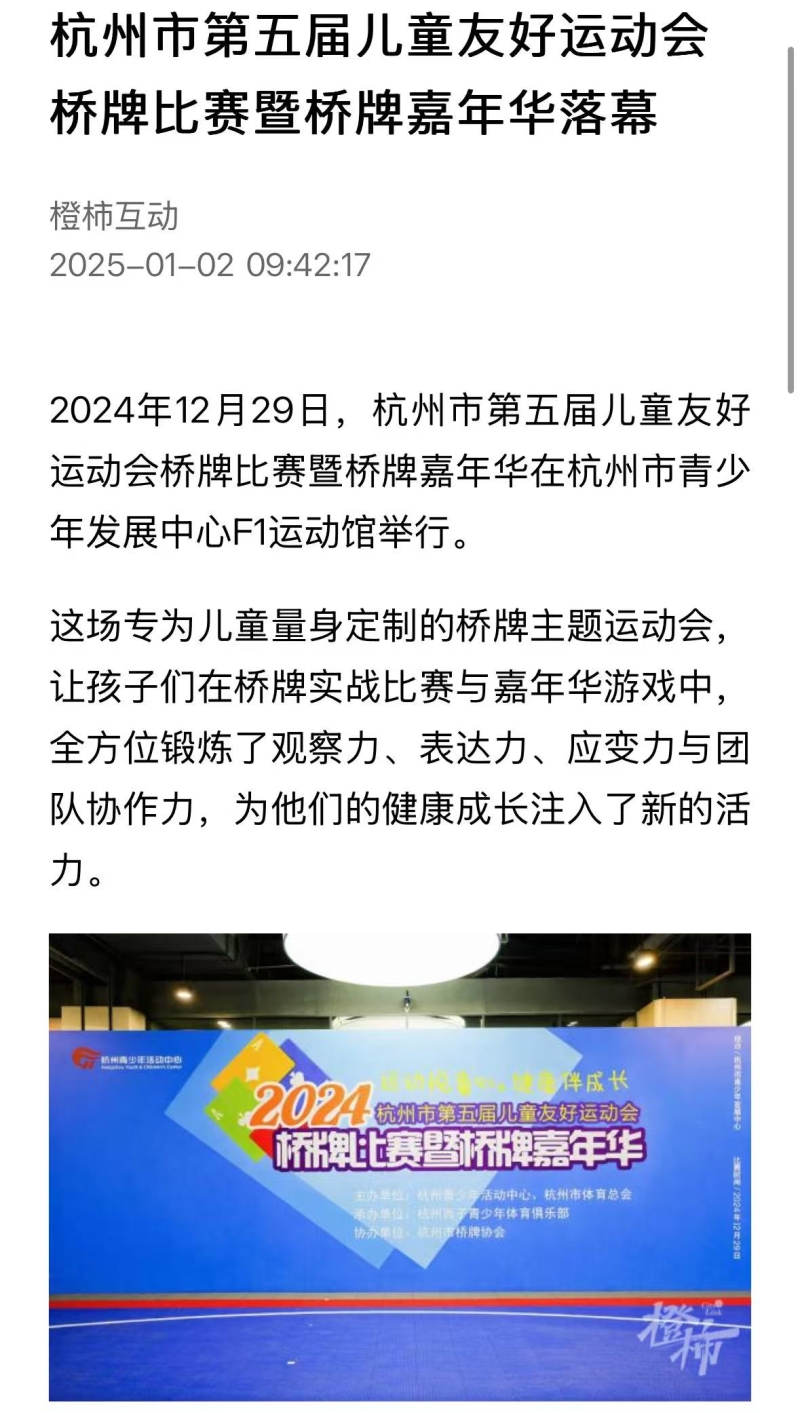Open the 橙柿互动 source account
This screenshot has height=1413, width=800.
coord(114,216)
